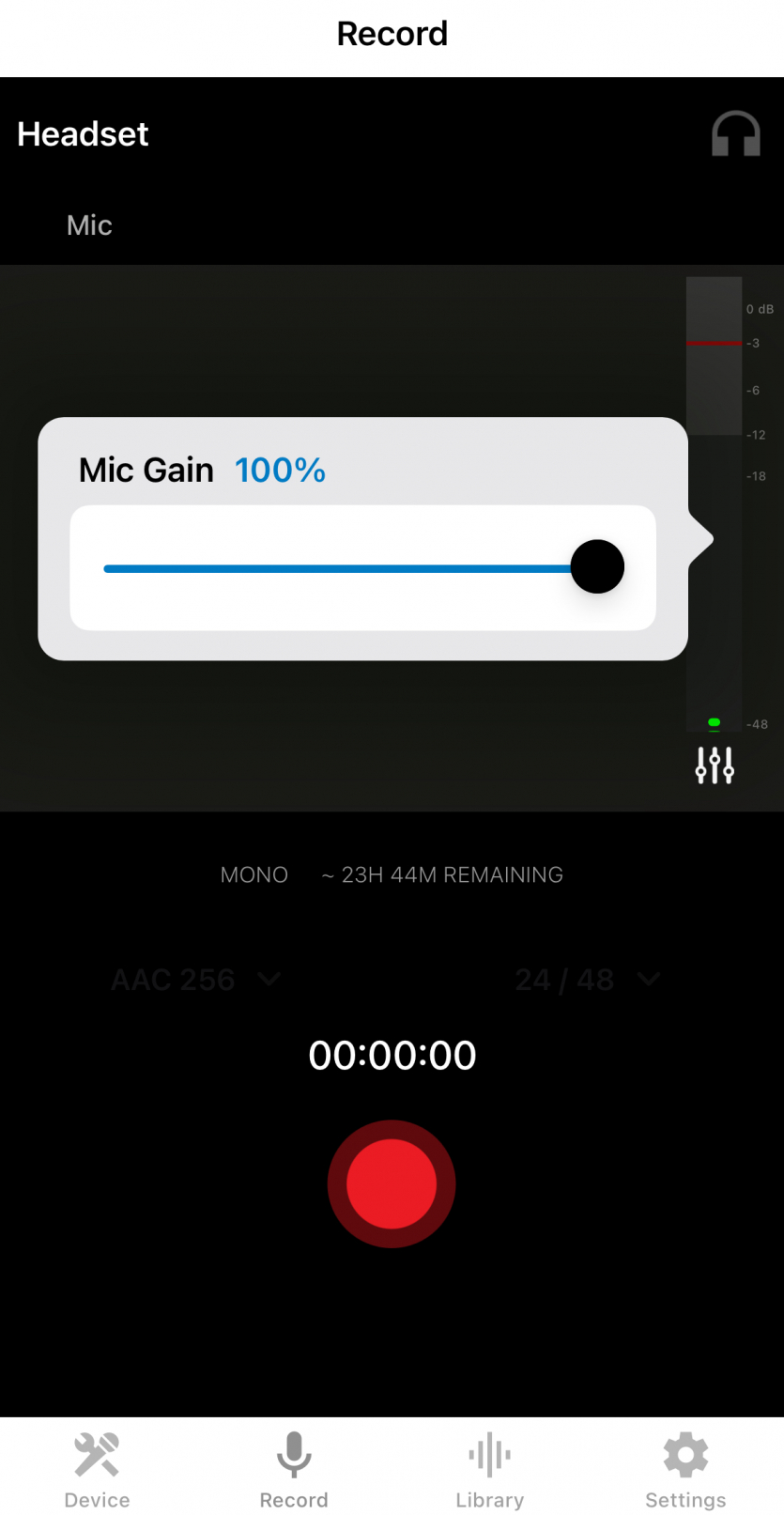Adjust the Mic Gain slider
784x1515 pixels.
(x=597, y=567)
